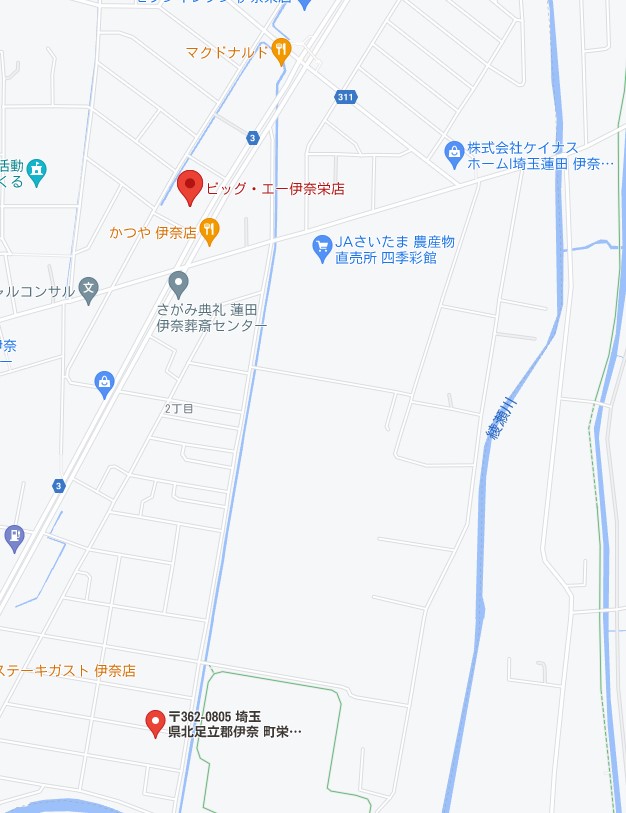Select the さがみ典礼 蓮田伊奈葬斎センター pin
This screenshot has height=813, width=626.
point(179,282)
